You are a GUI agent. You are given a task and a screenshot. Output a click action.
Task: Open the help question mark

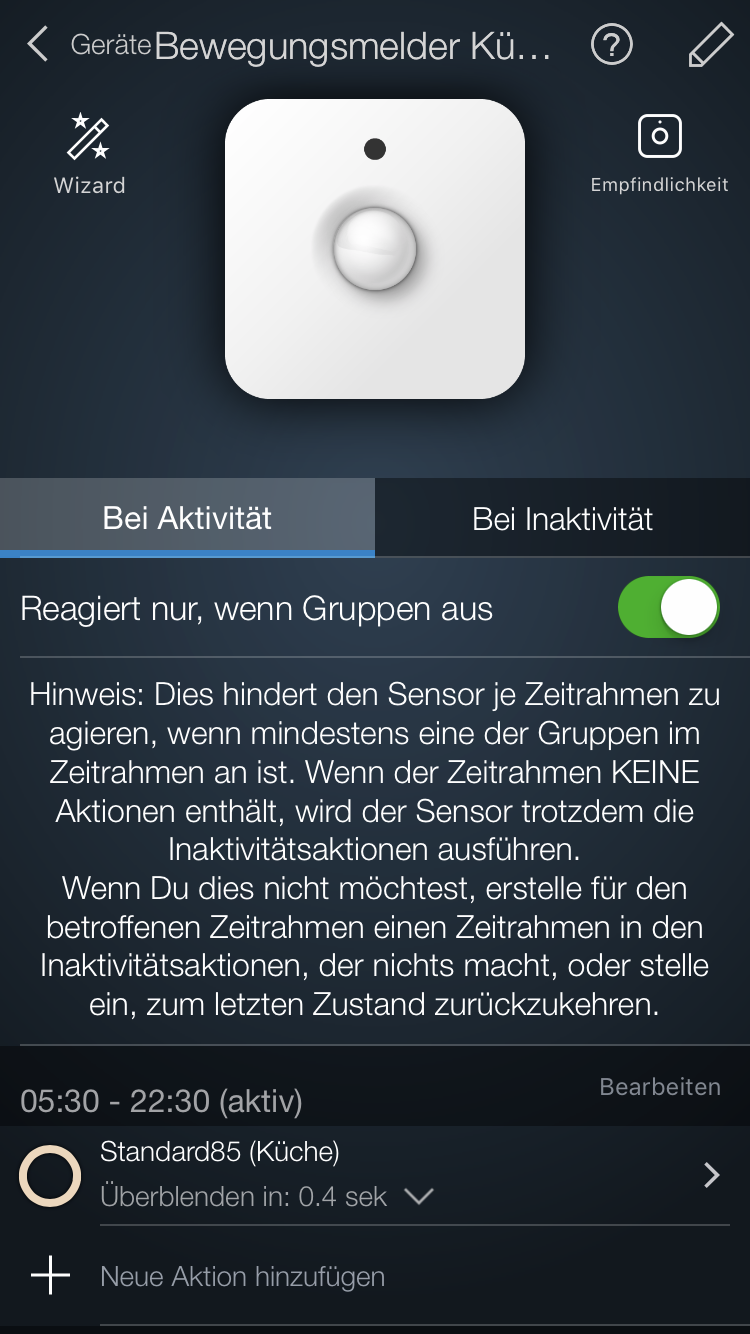(x=611, y=45)
